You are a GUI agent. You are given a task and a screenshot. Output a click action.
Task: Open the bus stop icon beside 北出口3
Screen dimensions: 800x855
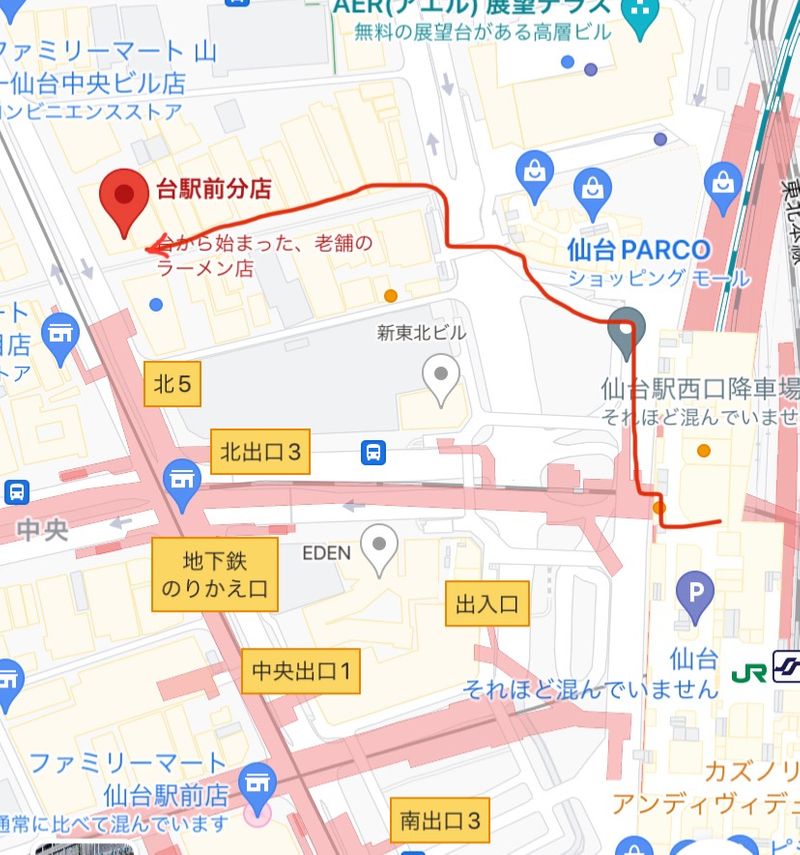point(374,453)
